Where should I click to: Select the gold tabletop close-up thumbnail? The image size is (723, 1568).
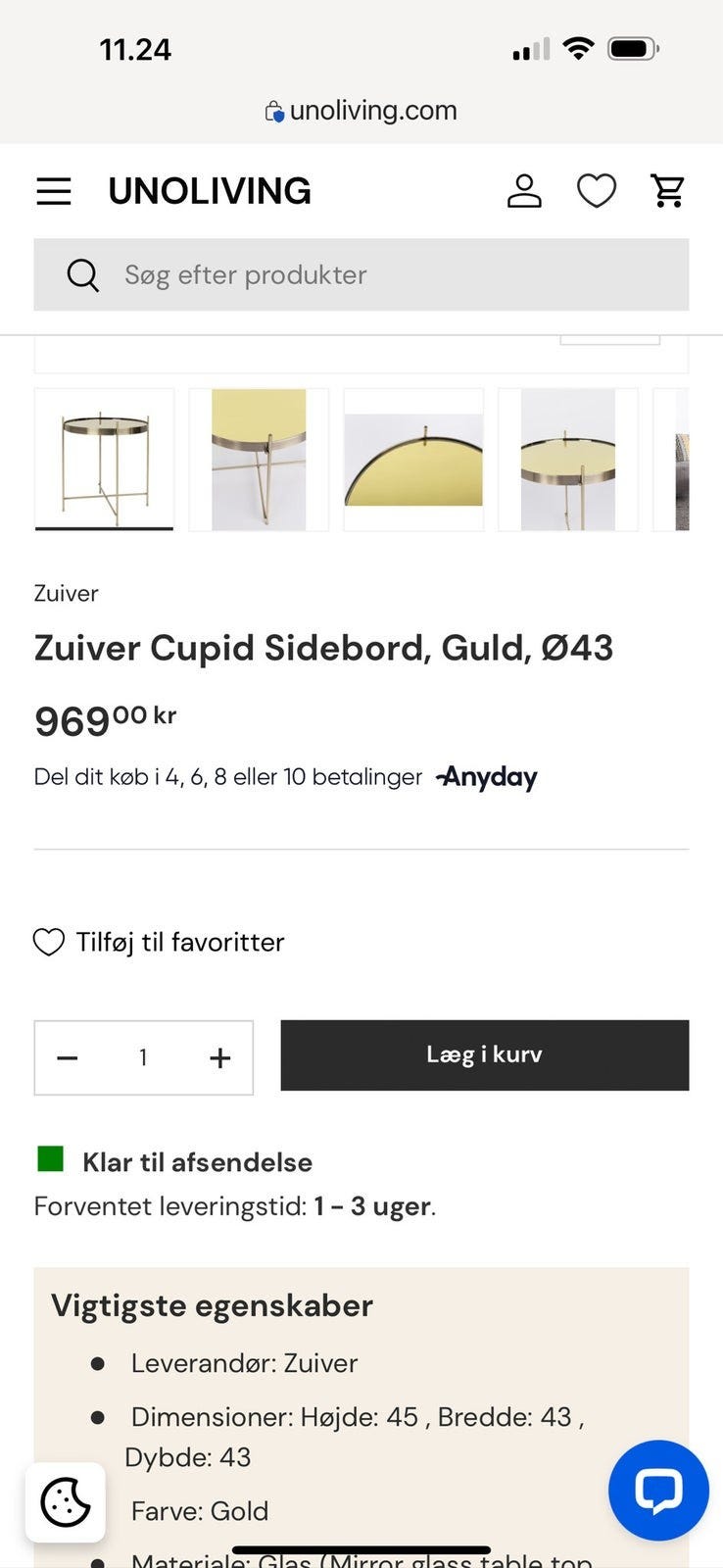412,459
